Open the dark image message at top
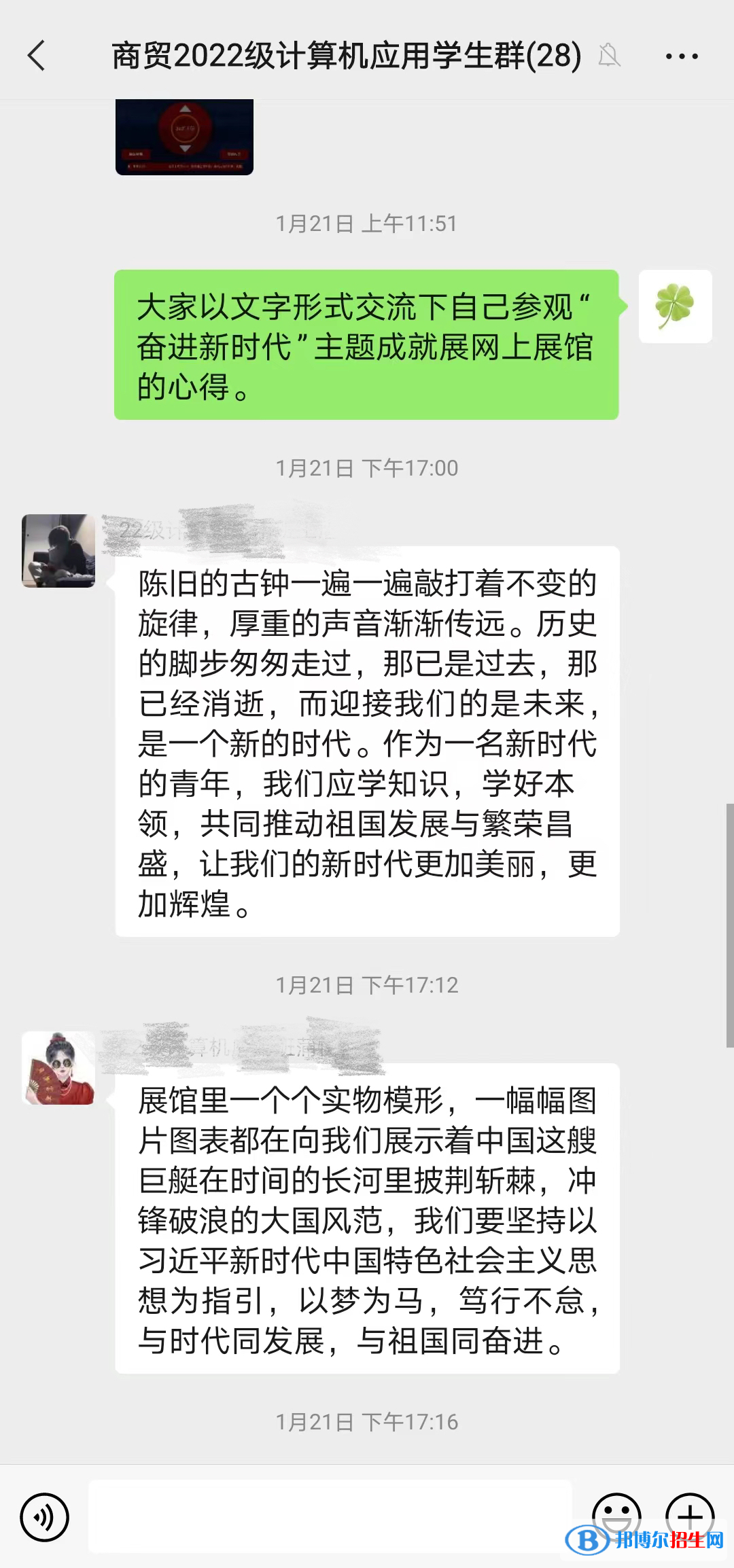 (184, 137)
